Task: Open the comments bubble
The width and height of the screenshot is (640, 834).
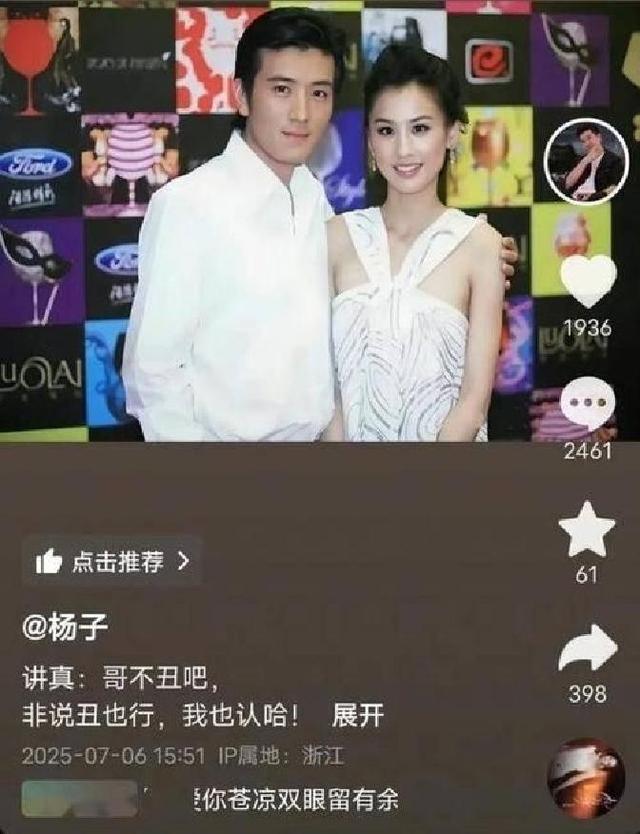Action: [587, 405]
